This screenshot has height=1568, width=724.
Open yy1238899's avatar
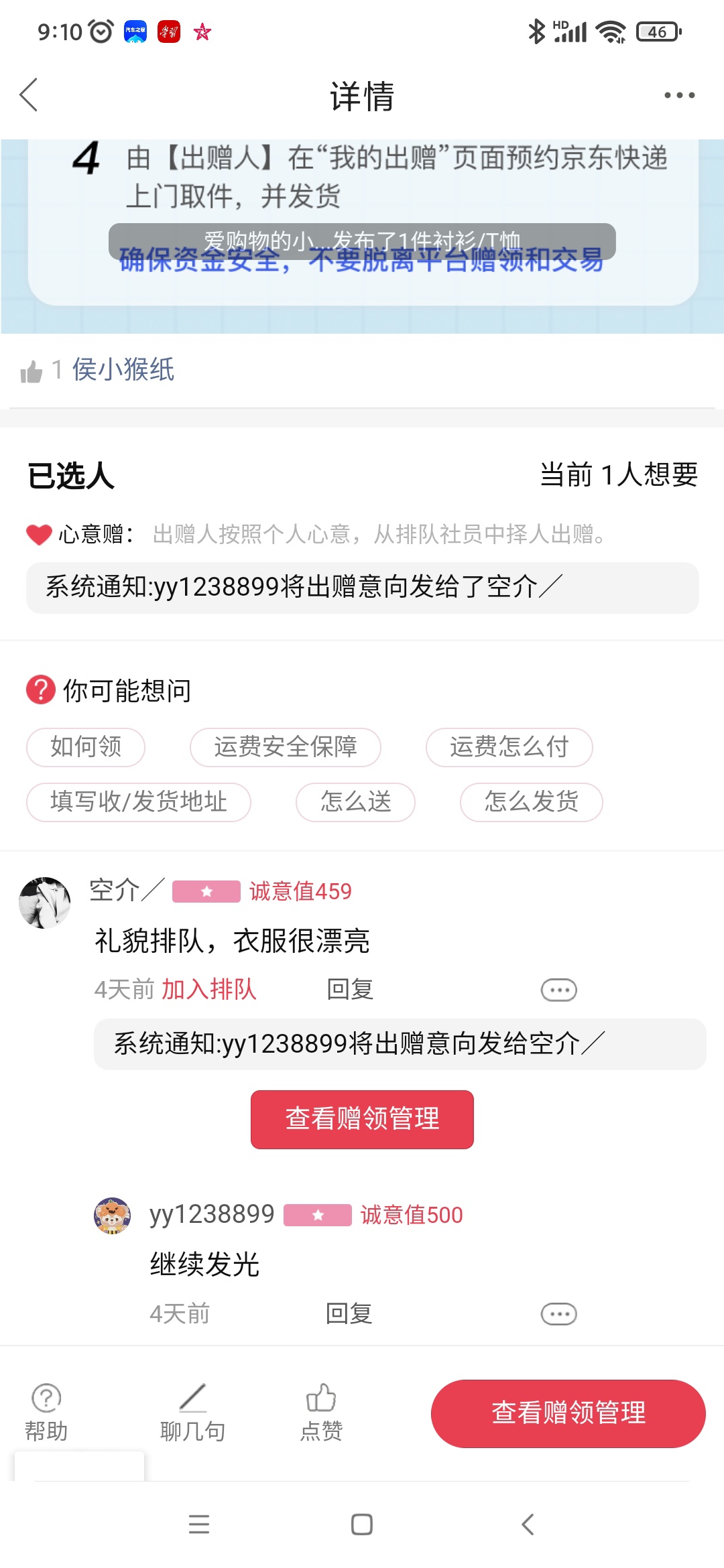113,1216
